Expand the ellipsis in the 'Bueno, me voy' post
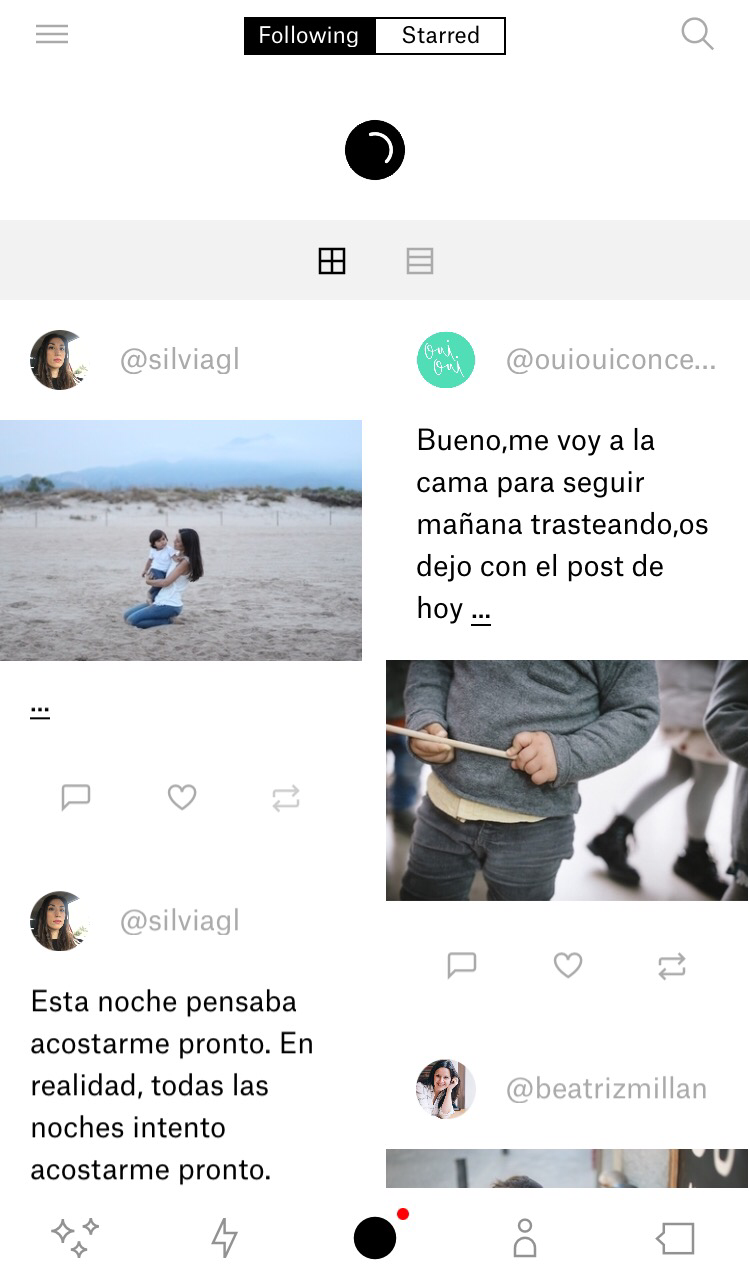Viewport: 750px width, 1286px height. tap(481, 611)
